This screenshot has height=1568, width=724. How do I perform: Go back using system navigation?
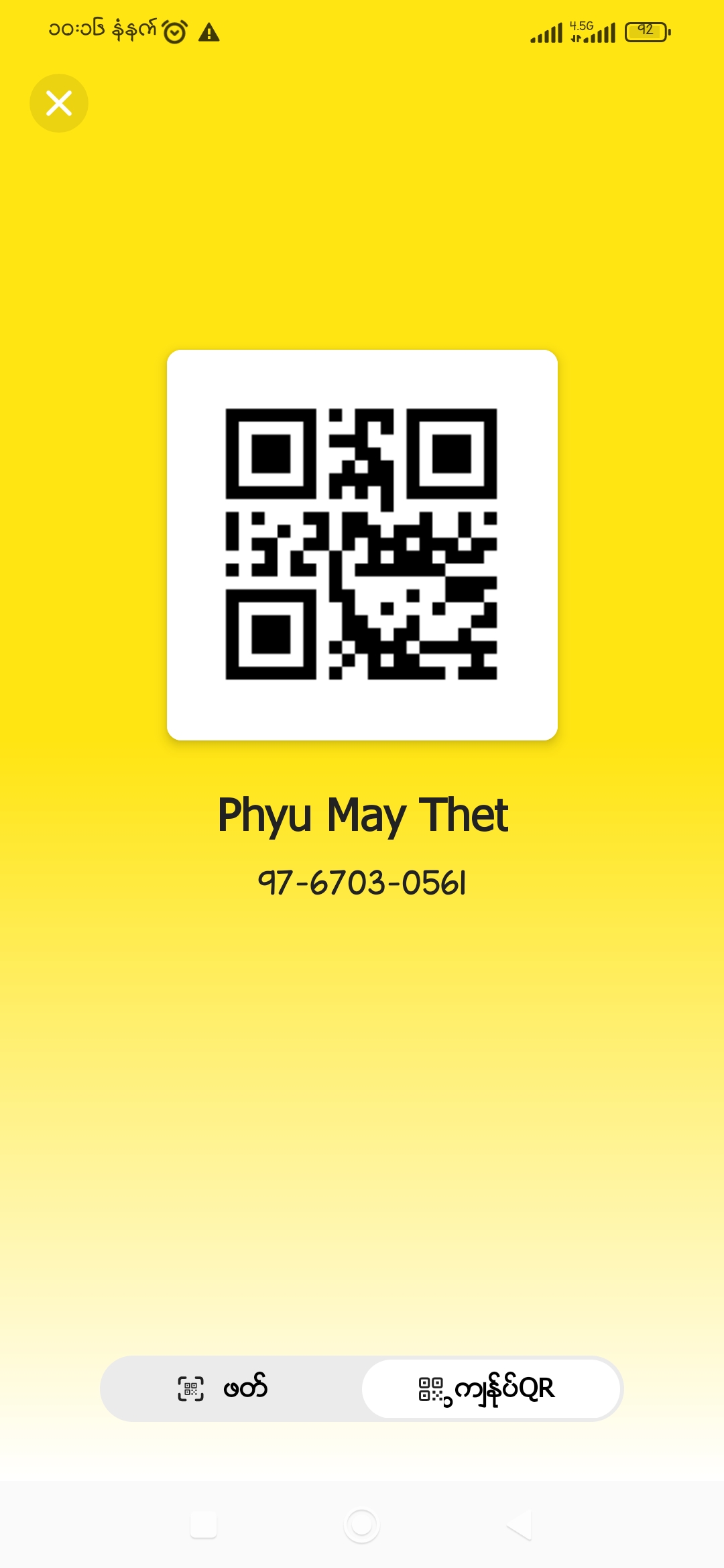coord(520,1525)
